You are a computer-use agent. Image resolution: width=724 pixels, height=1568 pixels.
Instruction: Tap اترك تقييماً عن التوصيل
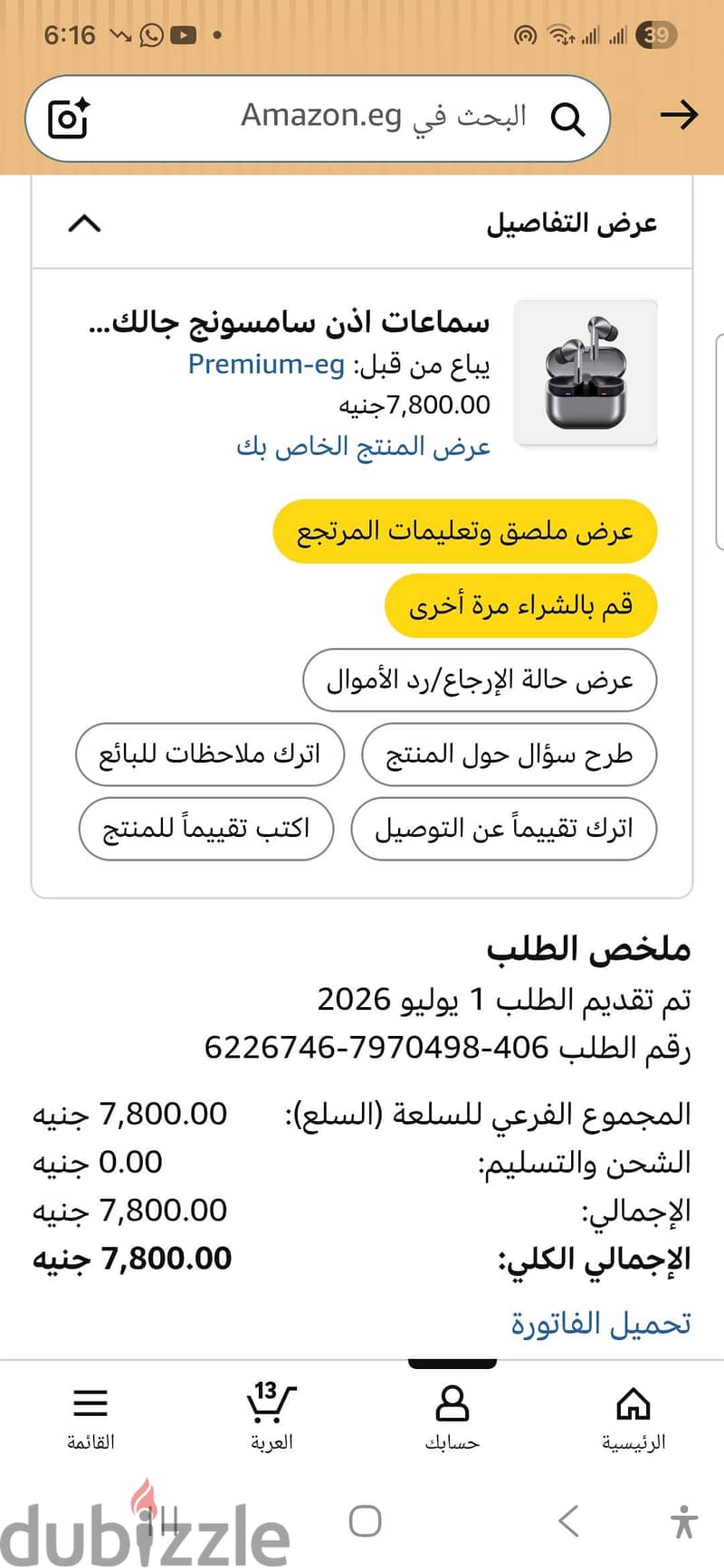pos(503,828)
